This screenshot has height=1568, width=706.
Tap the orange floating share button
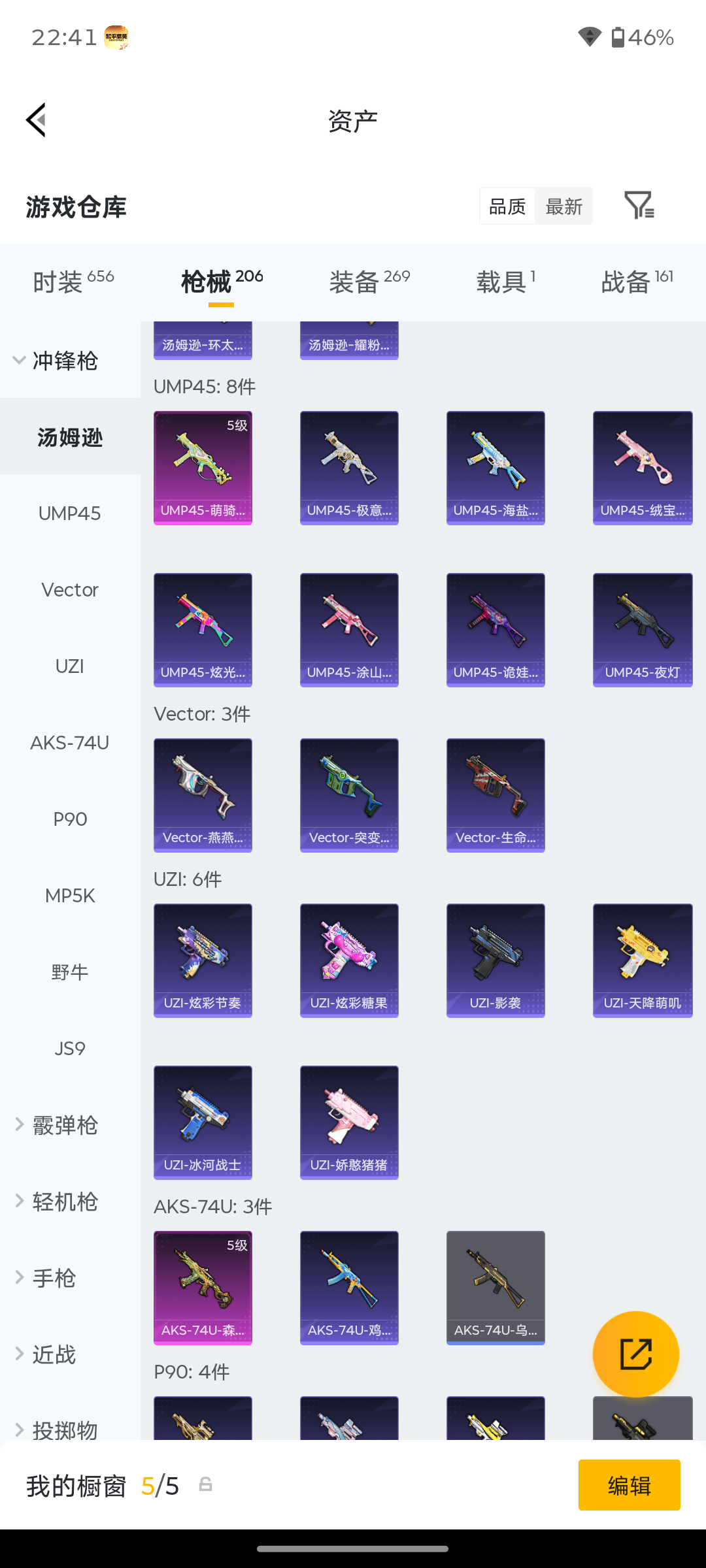pos(635,1354)
